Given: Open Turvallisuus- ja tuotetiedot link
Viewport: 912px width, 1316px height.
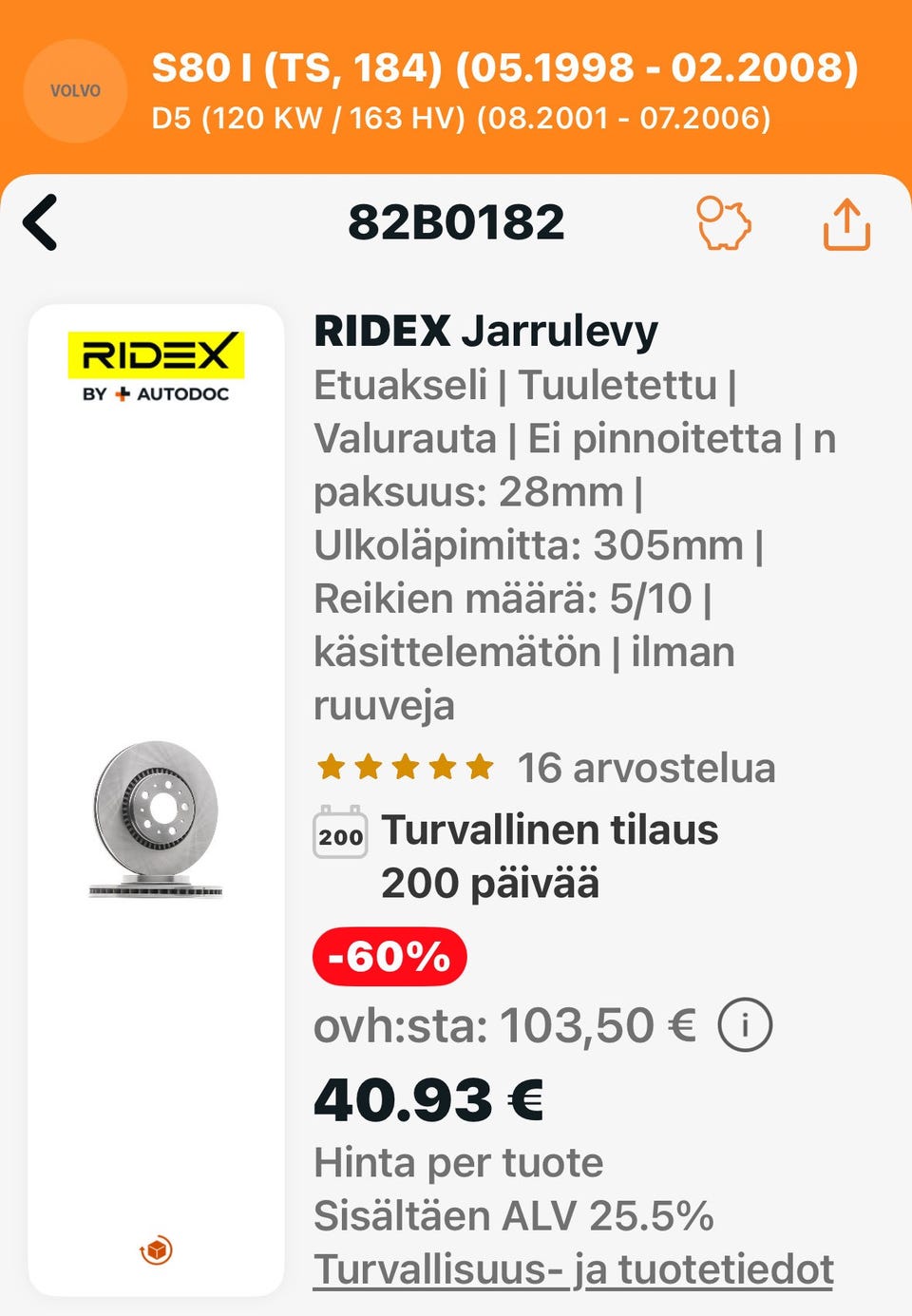Looking at the screenshot, I should tap(574, 1268).
